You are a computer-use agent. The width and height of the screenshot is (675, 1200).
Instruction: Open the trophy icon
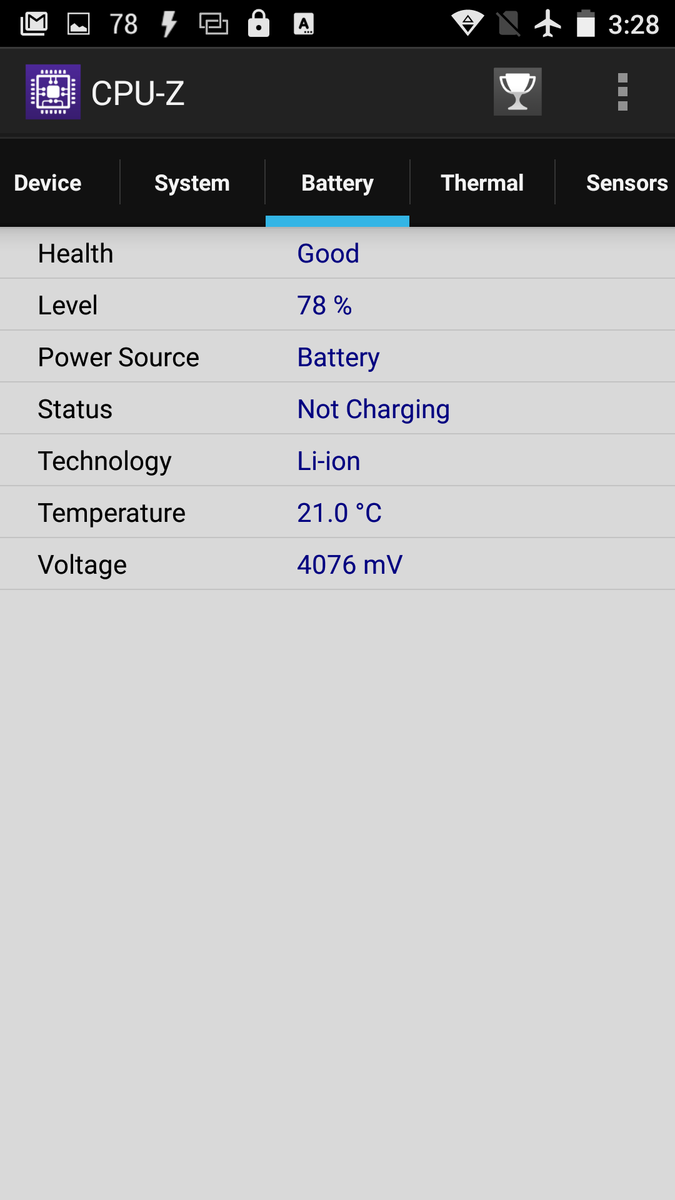click(518, 92)
